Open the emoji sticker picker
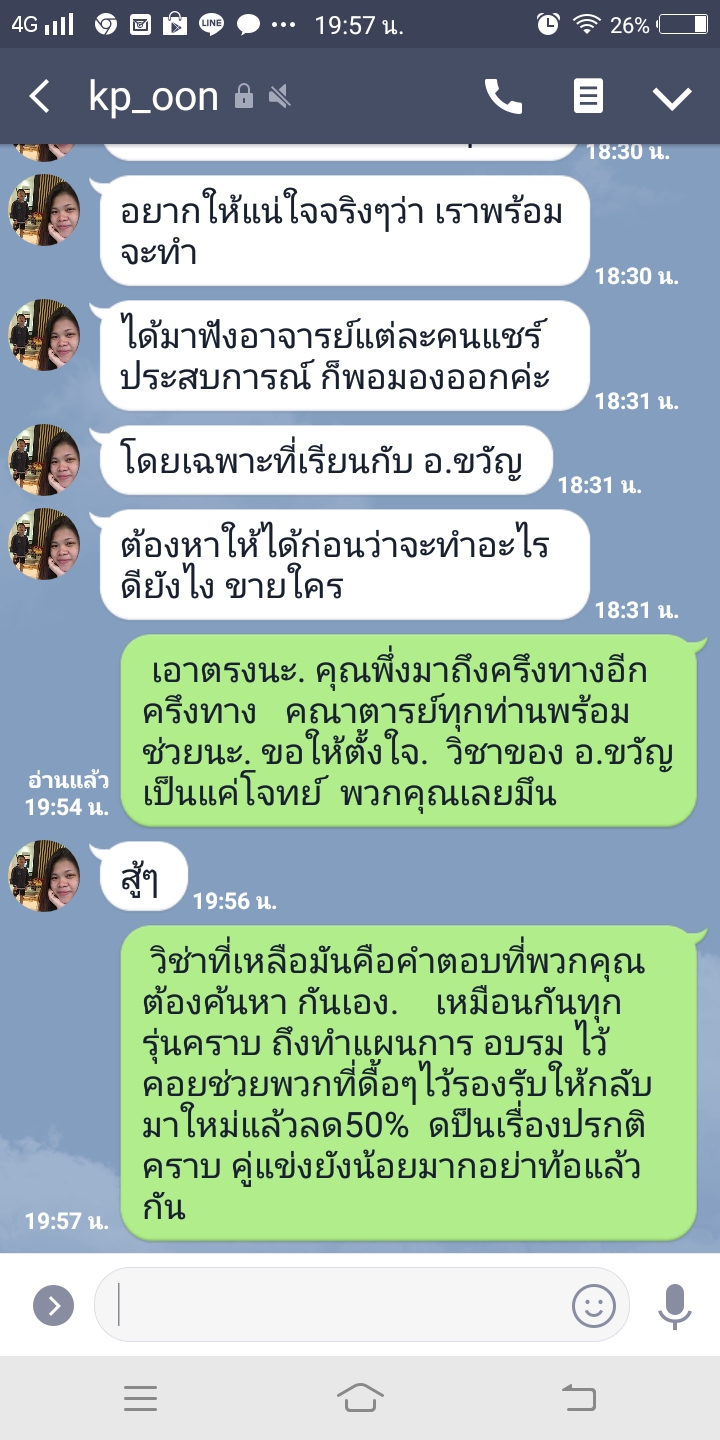This screenshot has width=720, height=1440. click(x=593, y=1305)
